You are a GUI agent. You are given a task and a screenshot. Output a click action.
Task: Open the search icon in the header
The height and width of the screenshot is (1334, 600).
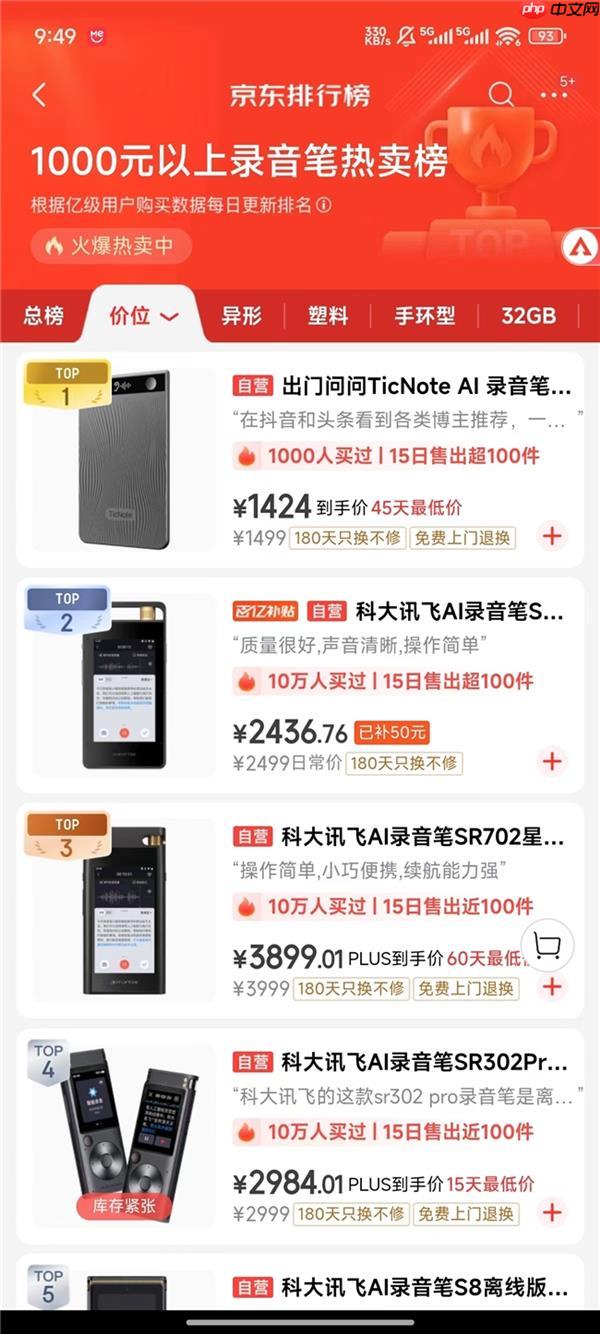(500, 95)
